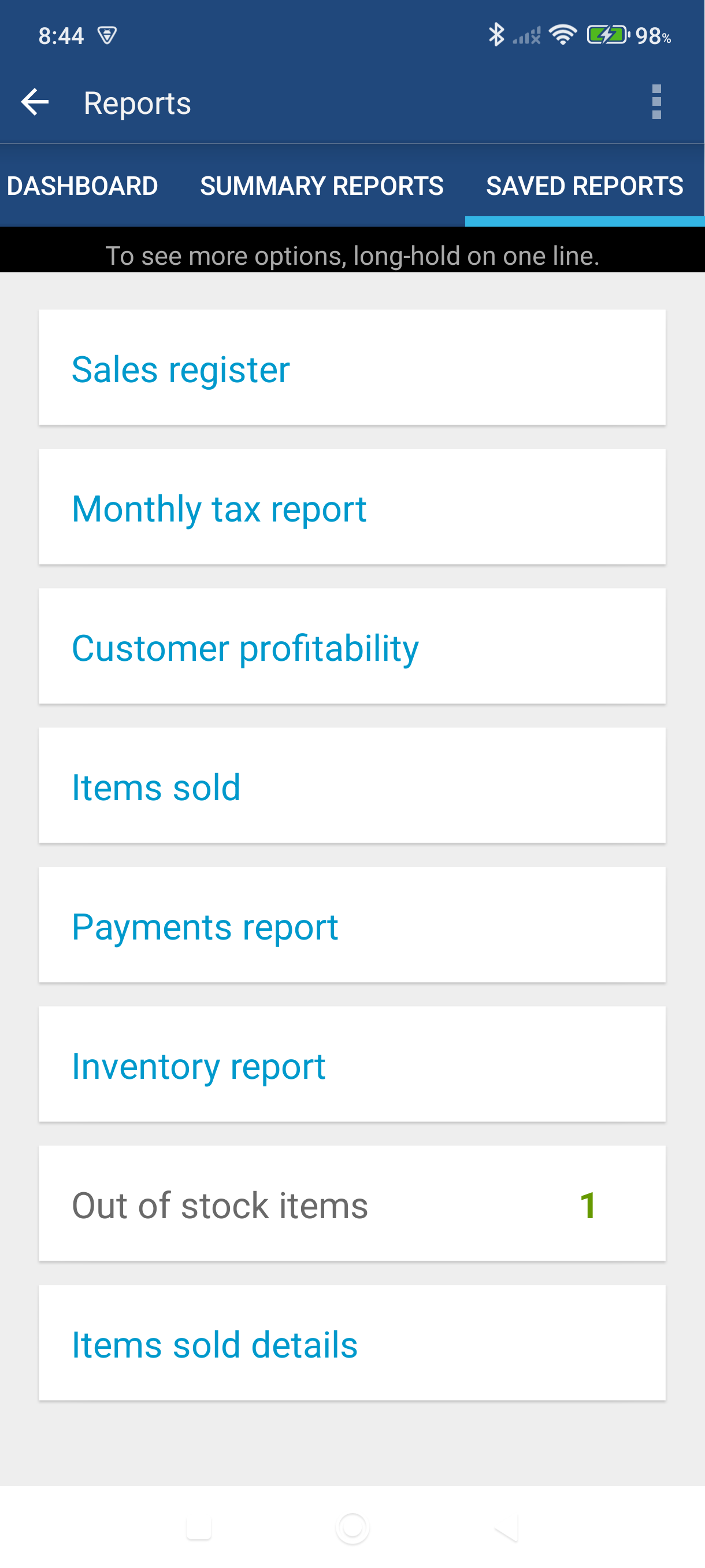
Task: Open the overflow menu in the top bar
Action: coord(657,102)
